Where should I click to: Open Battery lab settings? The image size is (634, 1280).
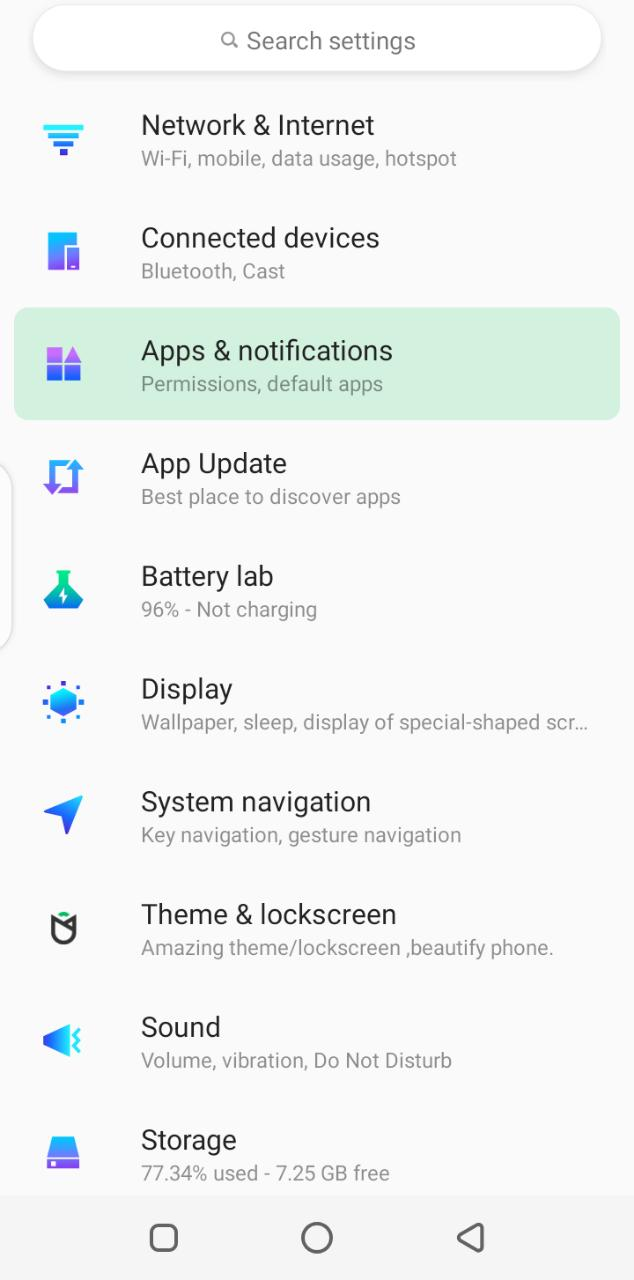point(317,591)
